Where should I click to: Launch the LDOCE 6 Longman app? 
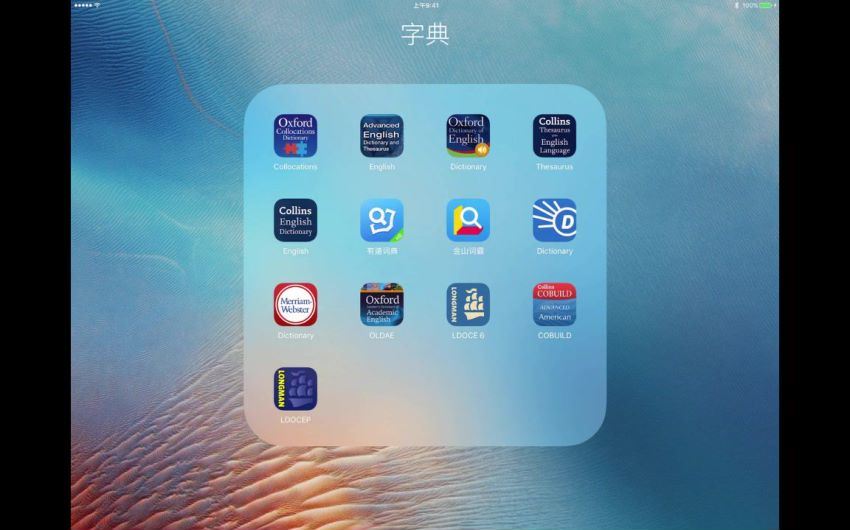468,305
